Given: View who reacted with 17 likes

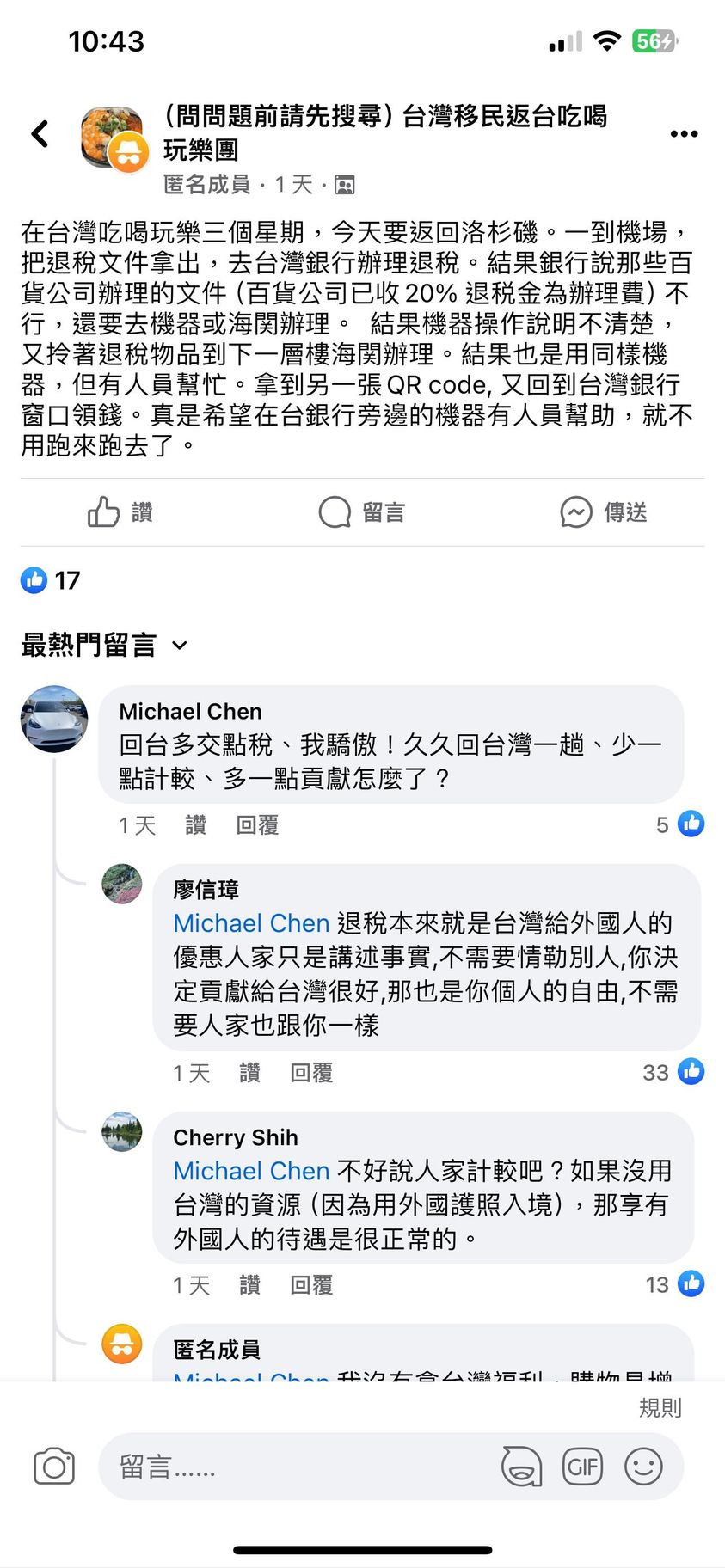Looking at the screenshot, I should (x=51, y=580).
